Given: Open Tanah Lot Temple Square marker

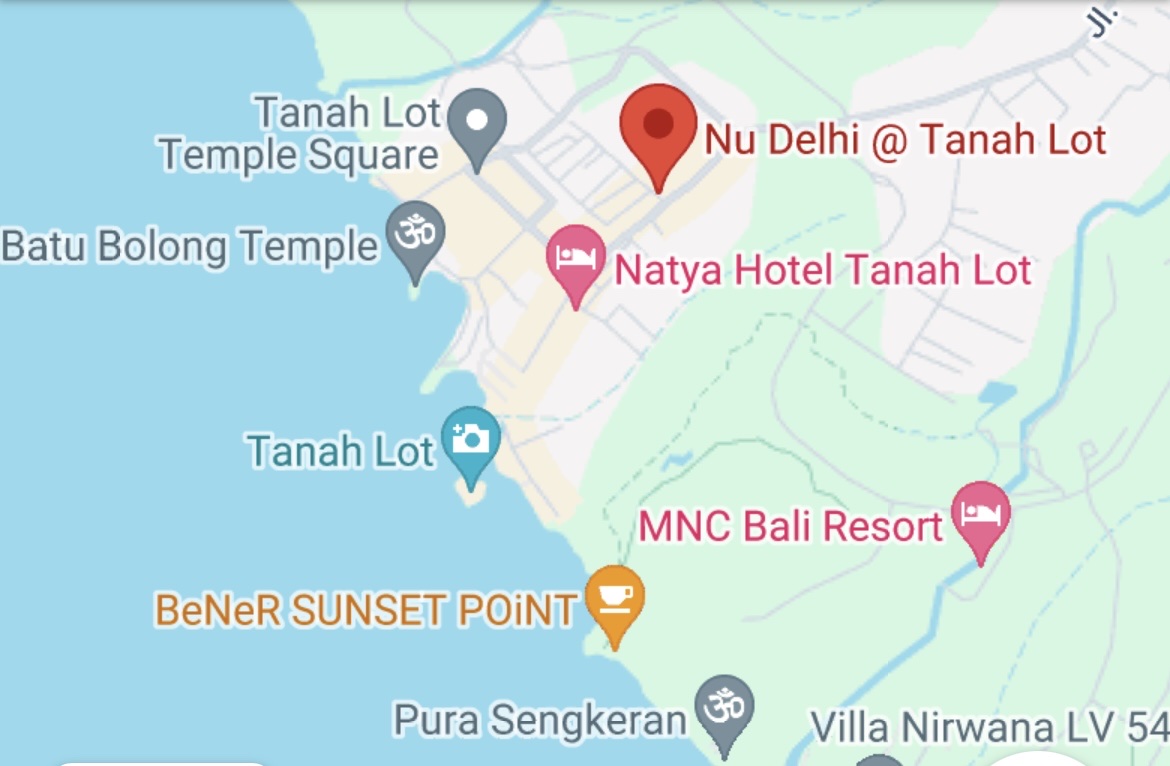Looking at the screenshot, I should pyautogui.click(x=477, y=124).
